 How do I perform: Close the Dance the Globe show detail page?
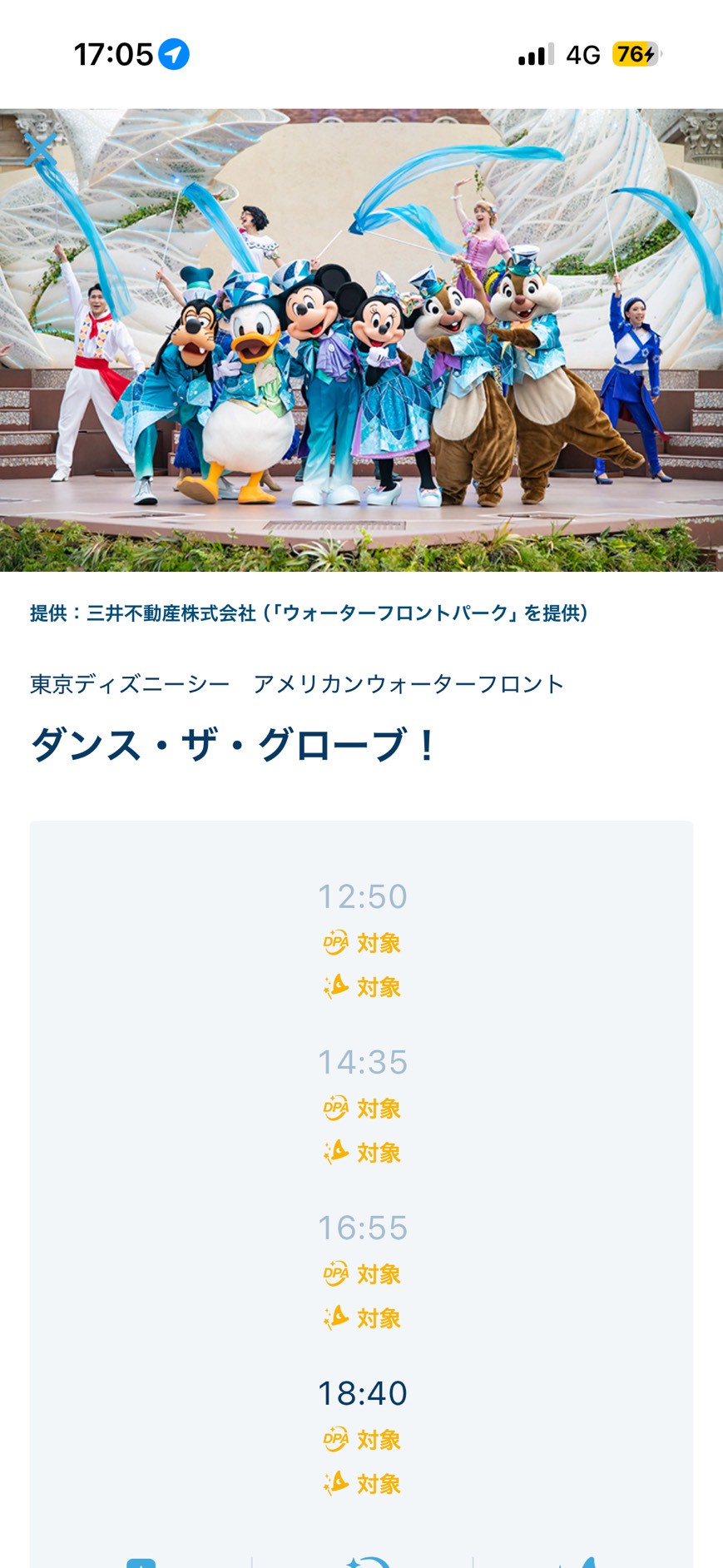click(x=40, y=149)
